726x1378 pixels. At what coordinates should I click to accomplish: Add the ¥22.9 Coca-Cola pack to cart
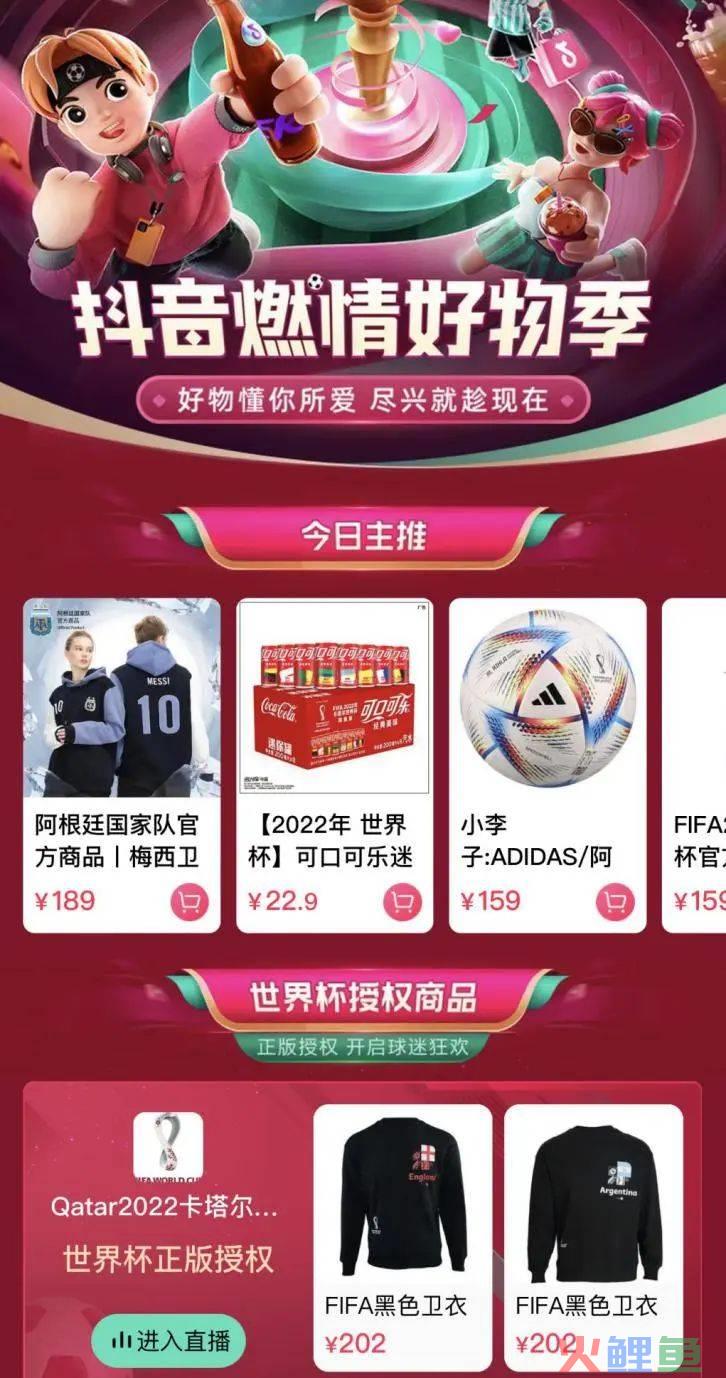[402, 903]
